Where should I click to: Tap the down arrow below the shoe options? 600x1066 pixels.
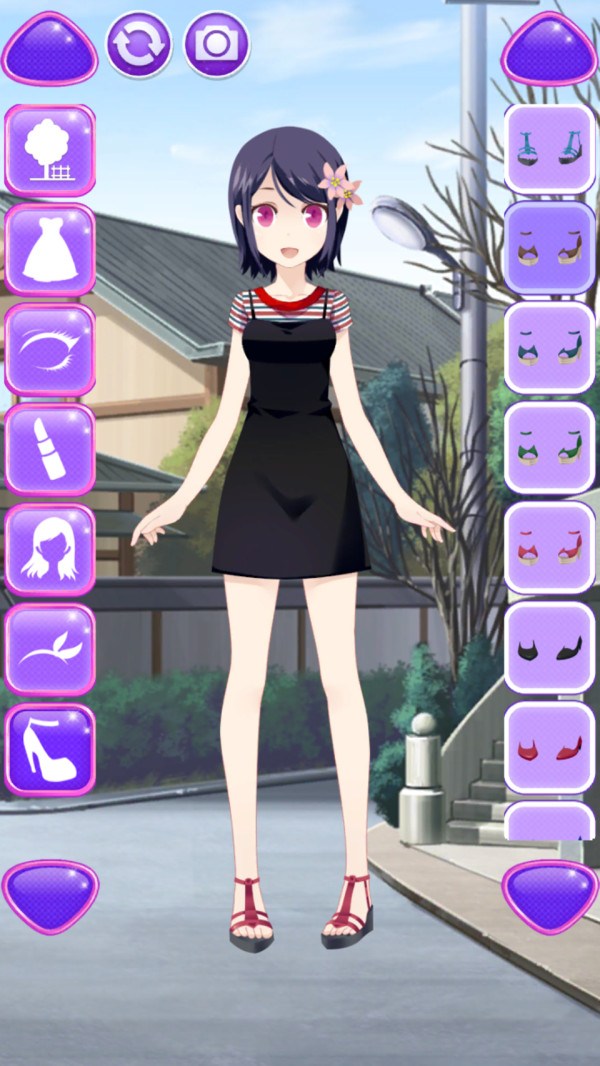click(549, 893)
